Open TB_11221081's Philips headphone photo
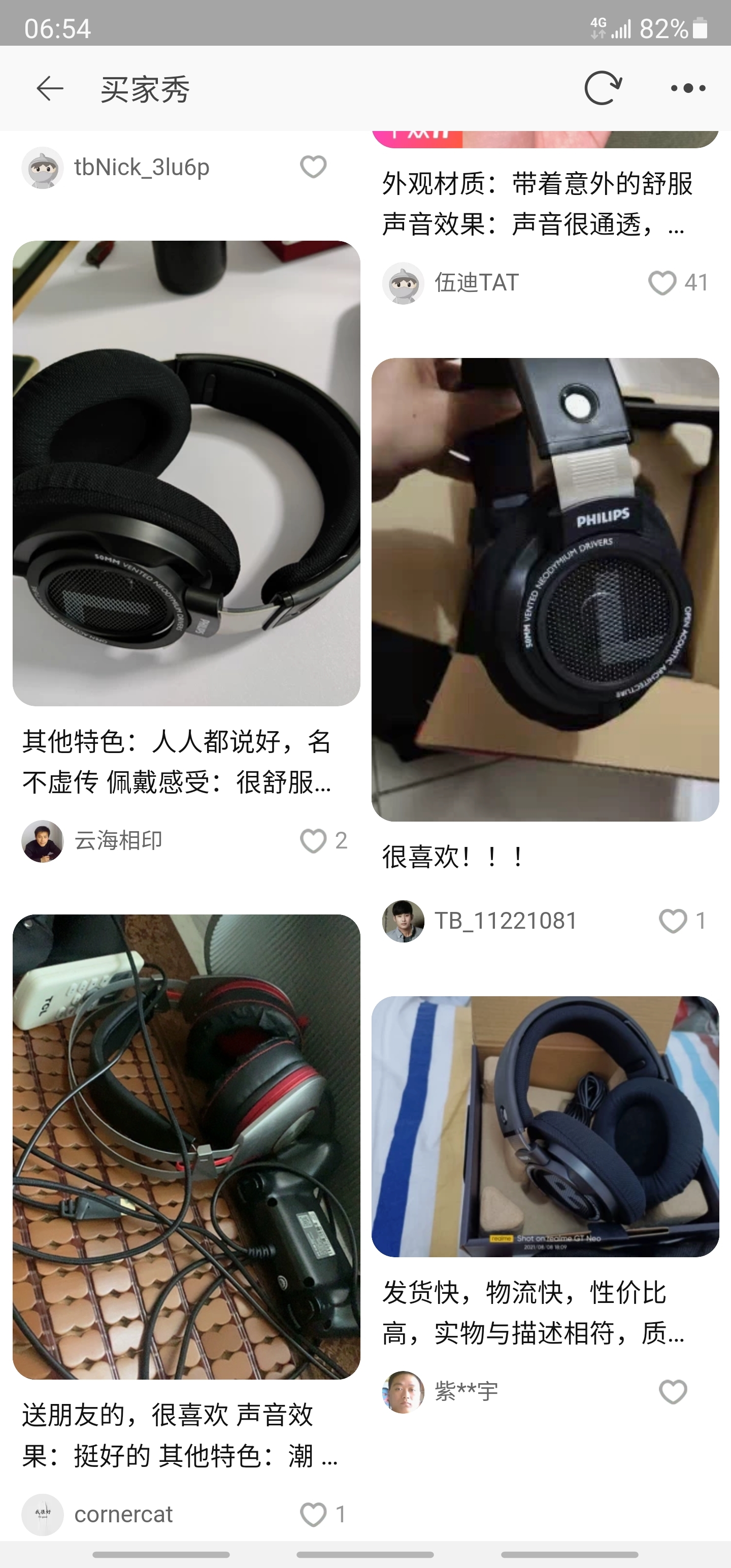The width and height of the screenshot is (731, 1568). point(545,589)
